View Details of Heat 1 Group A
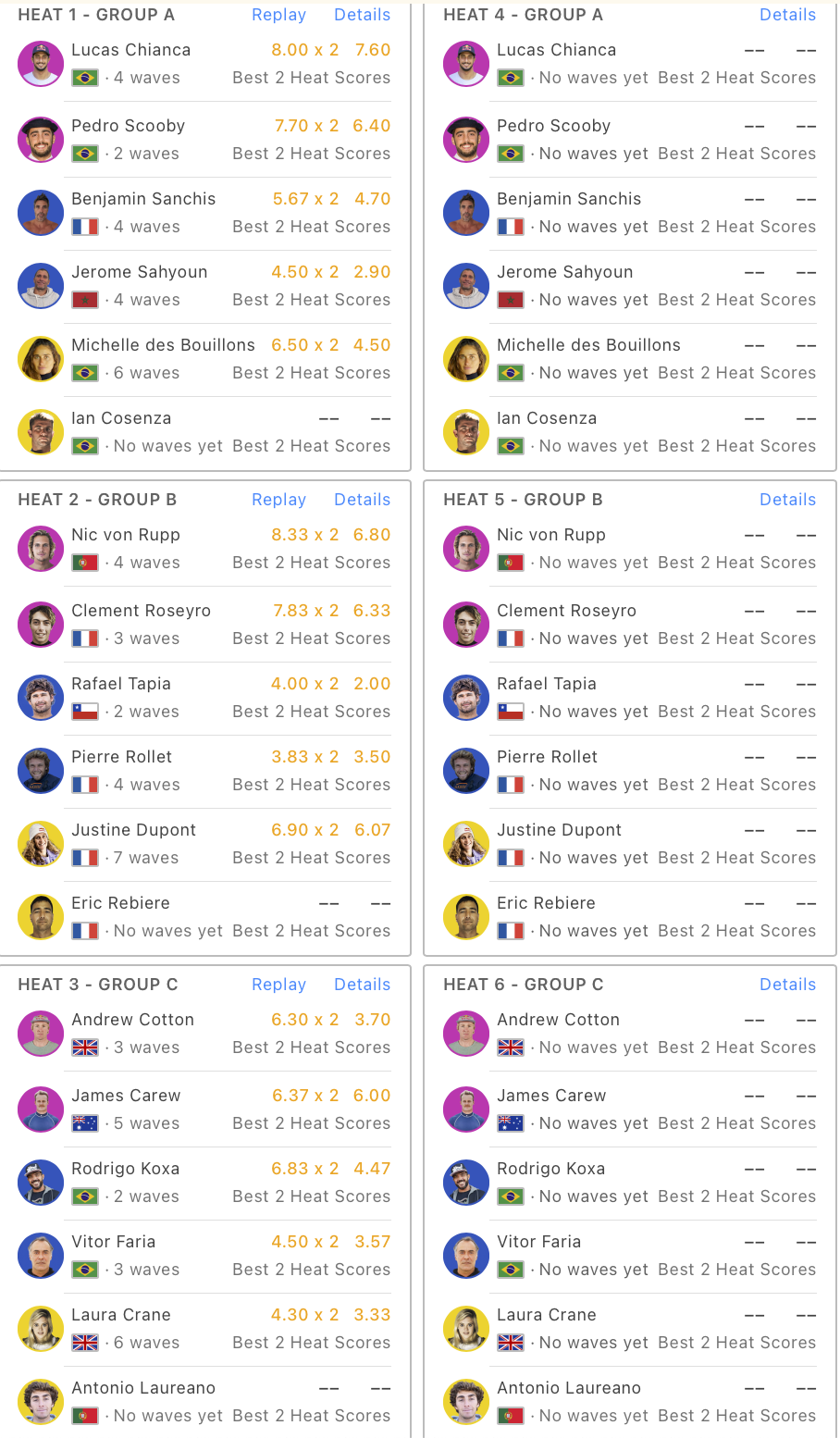Screen dimensions: 840x1438 pyautogui.click(x=362, y=15)
